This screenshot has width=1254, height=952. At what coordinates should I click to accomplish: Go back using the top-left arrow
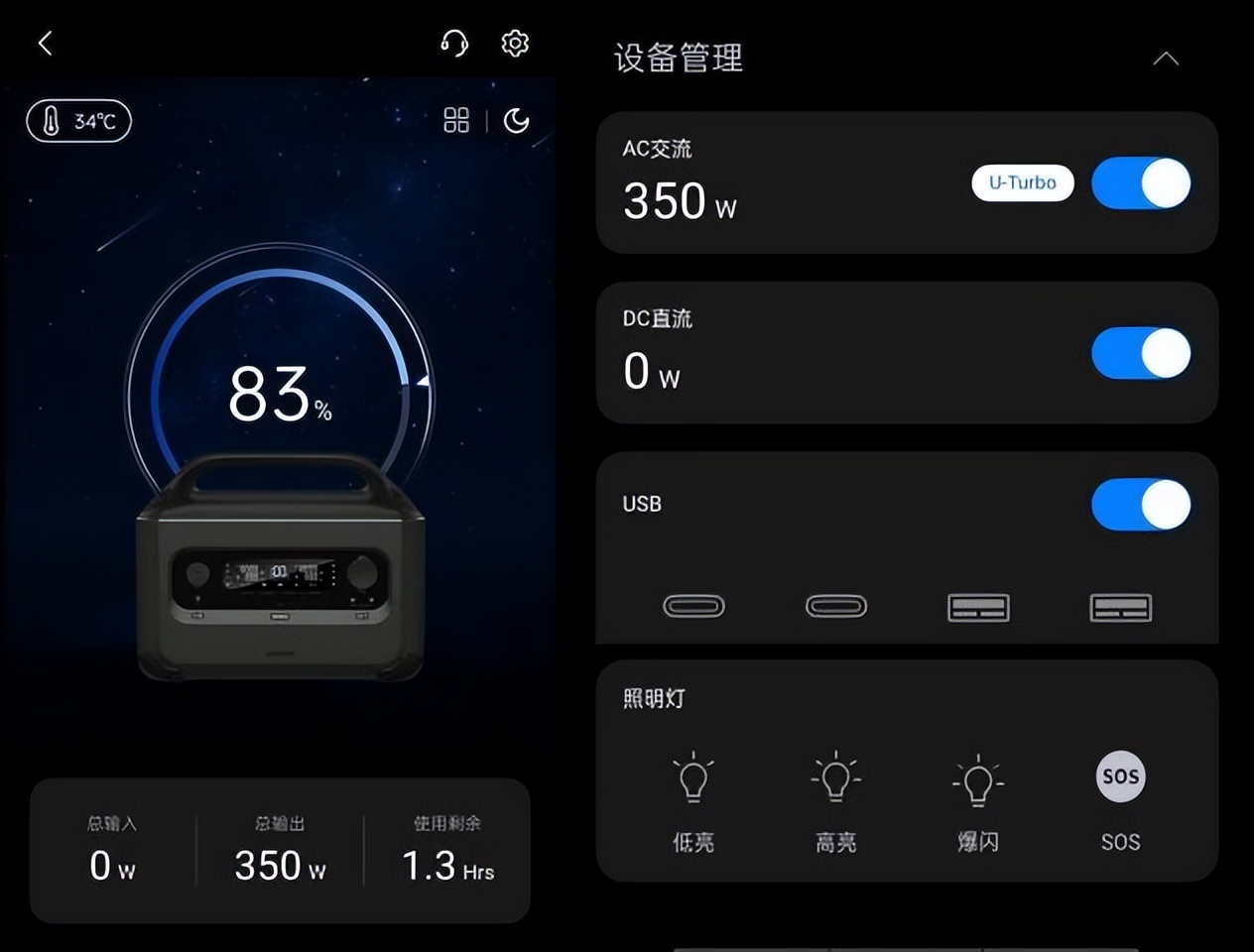pos(45,43)
